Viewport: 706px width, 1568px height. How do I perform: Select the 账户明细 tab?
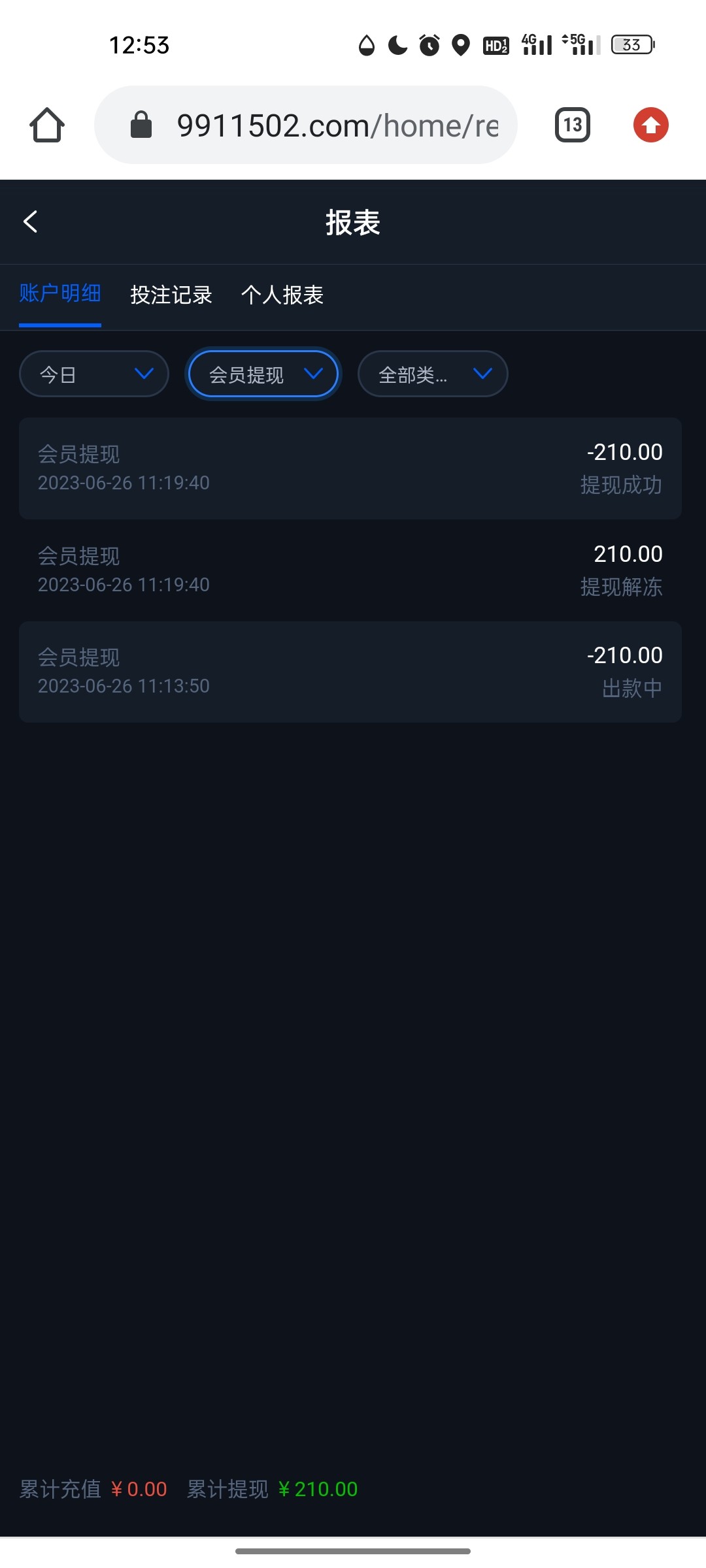tap(60, 294)
